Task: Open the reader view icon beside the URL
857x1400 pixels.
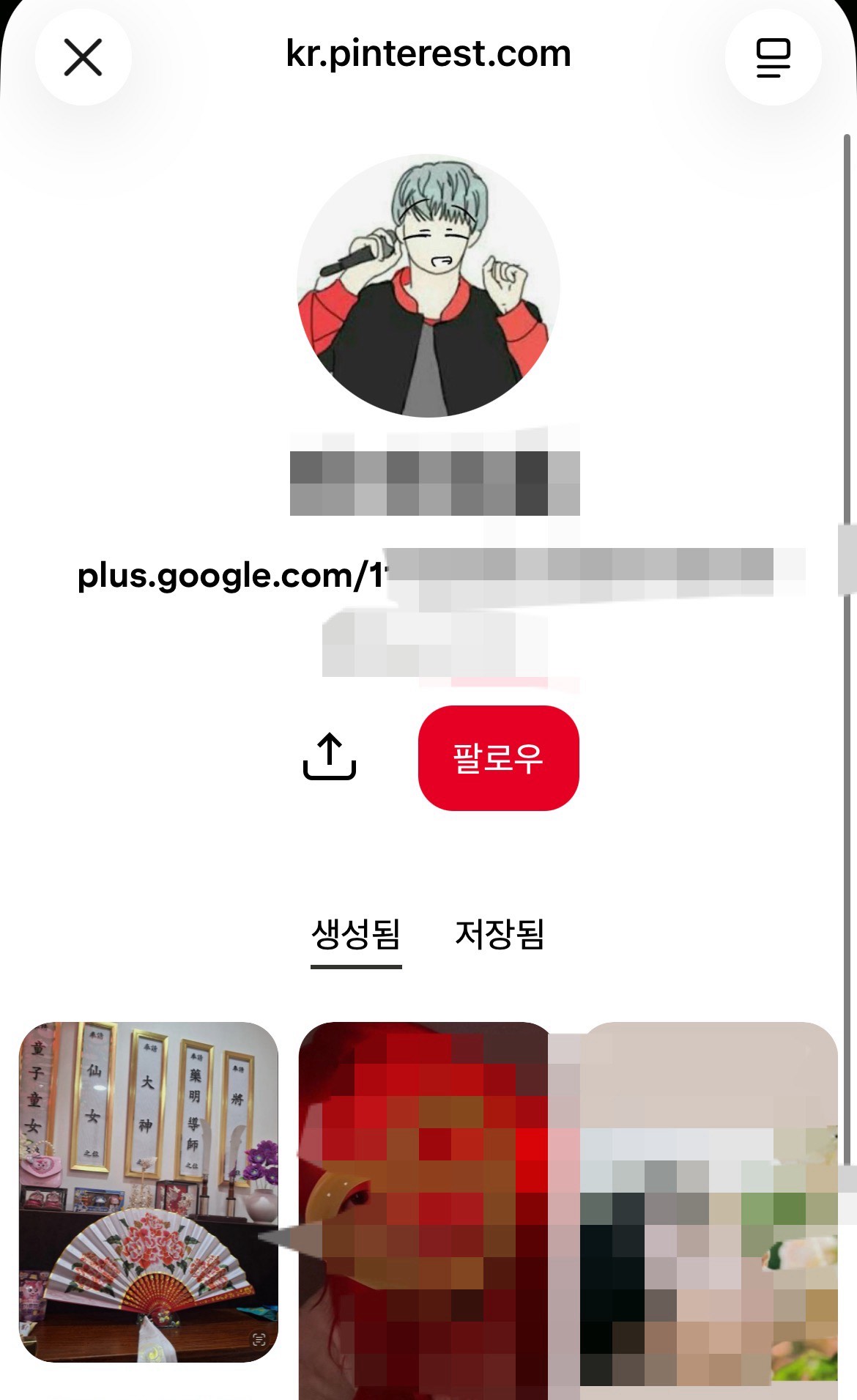Action: pyautogui.click(x=773, y=58)
